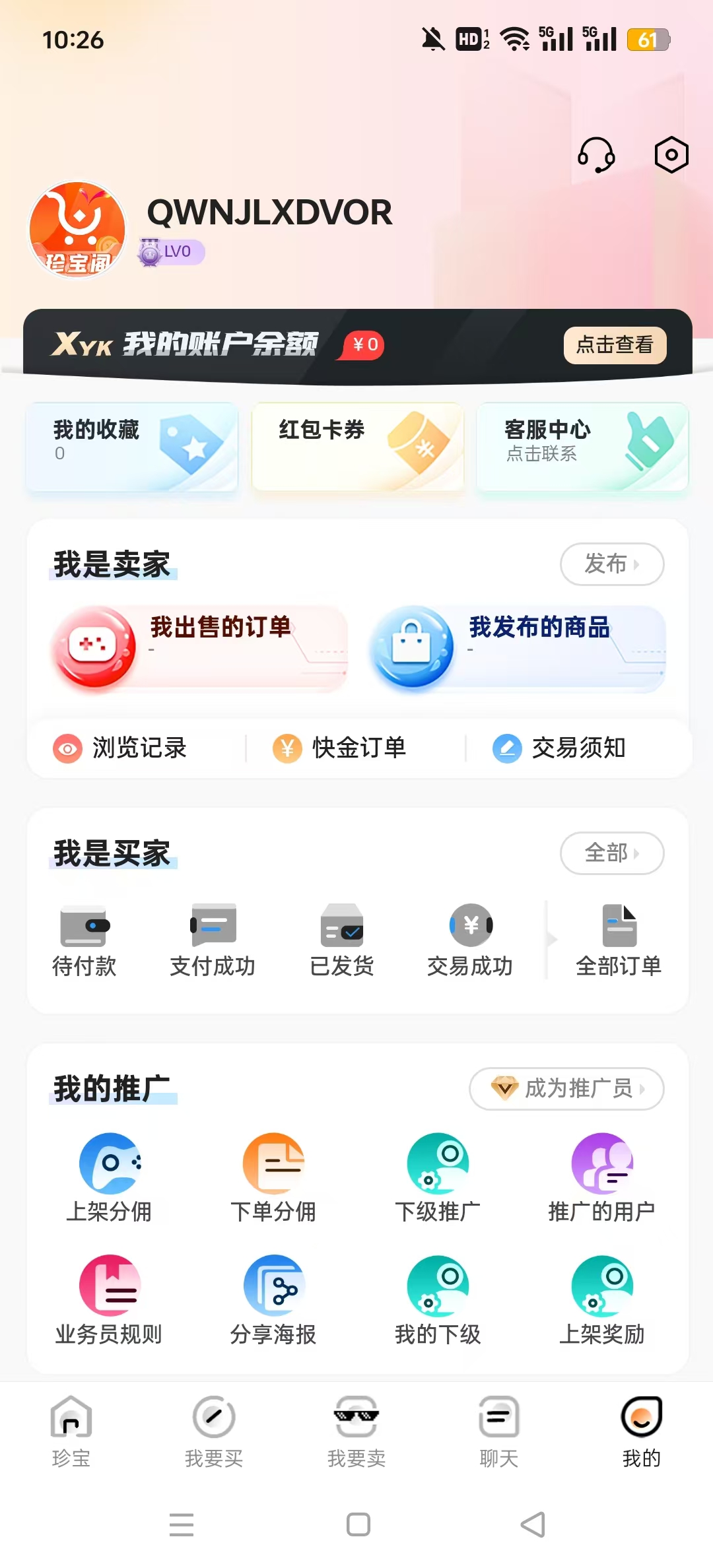Image resolution: width=713 pixels, height=1568 pixels.
Task: View 我发布的商品
Action: pos(518,647)
